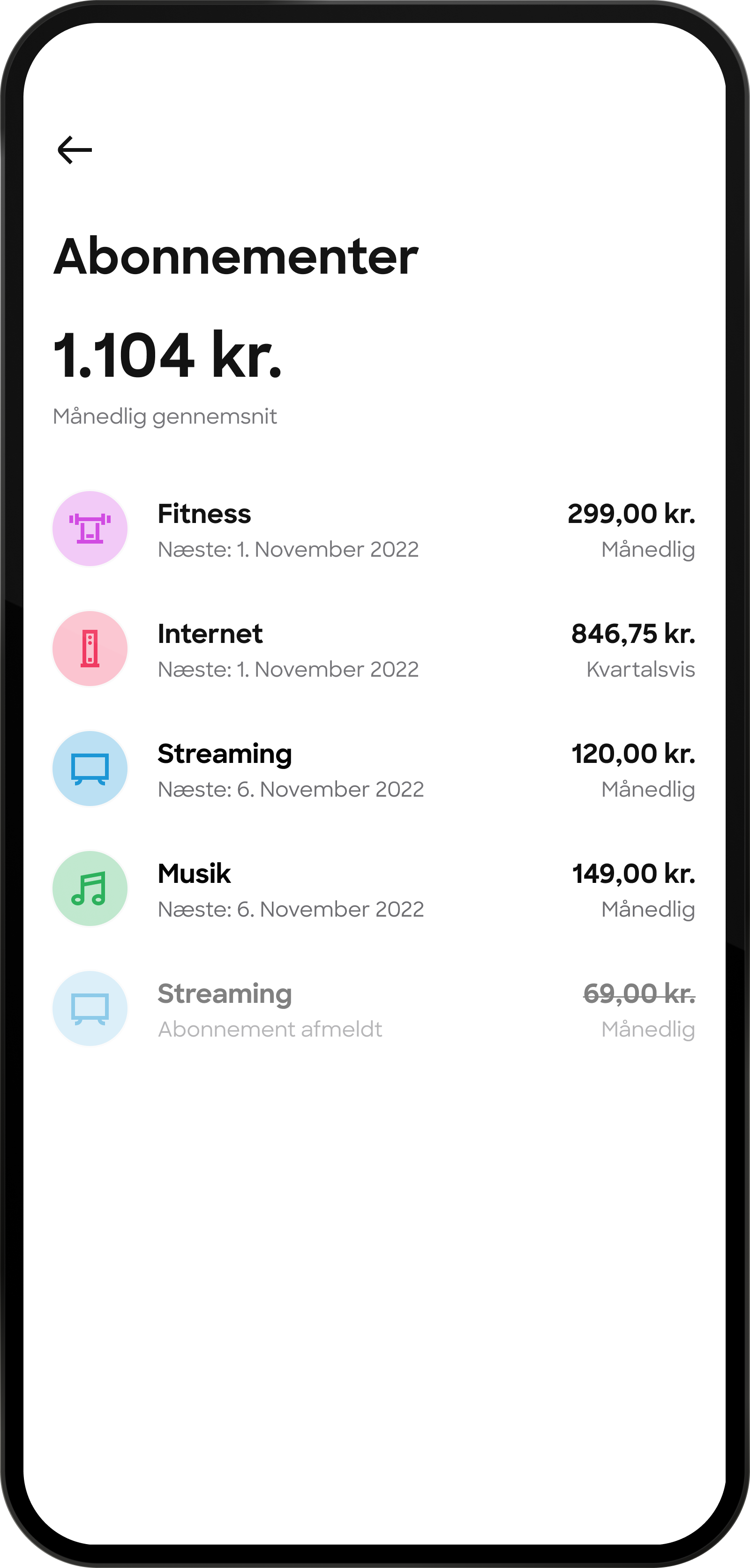Select the Fitness dumbbell icon
The image size is (750, 1568).
(x=90, y=529)
